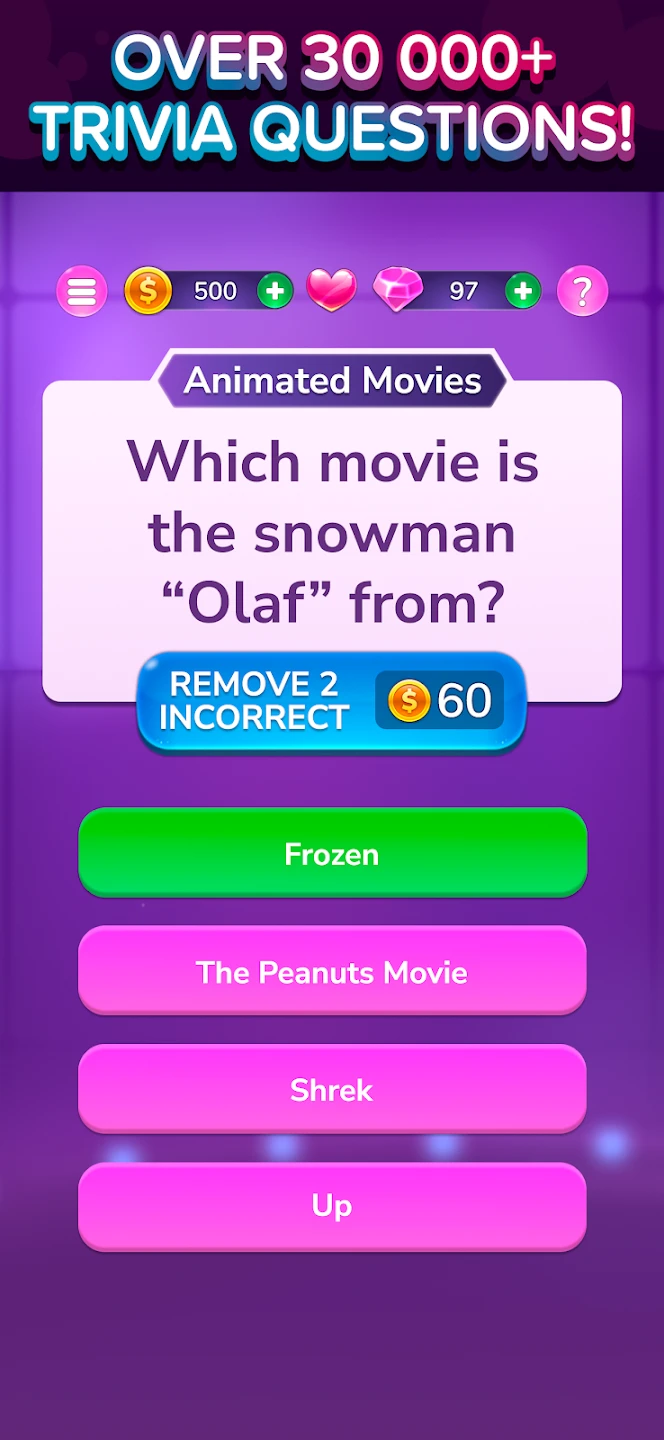
Task: Tap the pink heart lives icon
Action: (x=331, y=291)
